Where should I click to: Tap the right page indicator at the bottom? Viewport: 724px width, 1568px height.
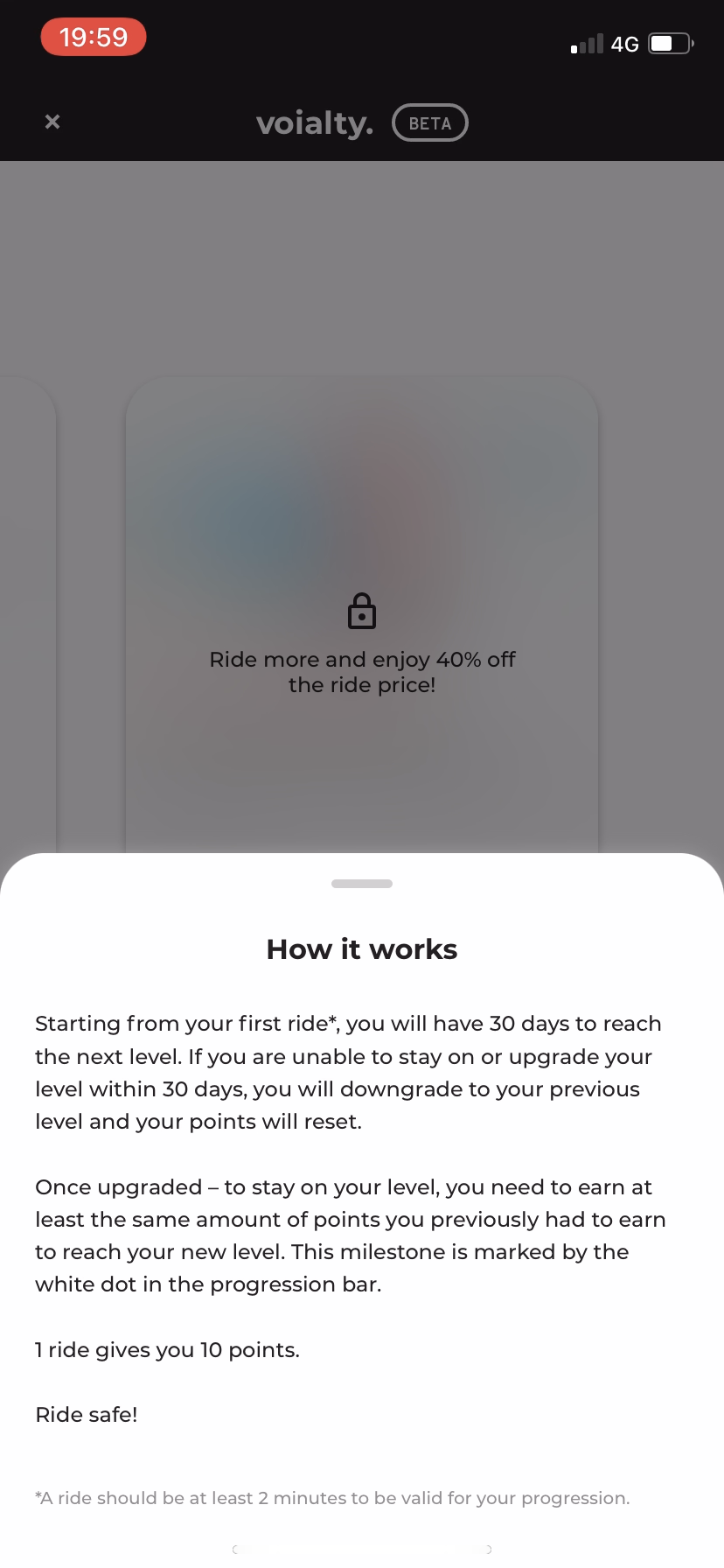pos(488,1549)
